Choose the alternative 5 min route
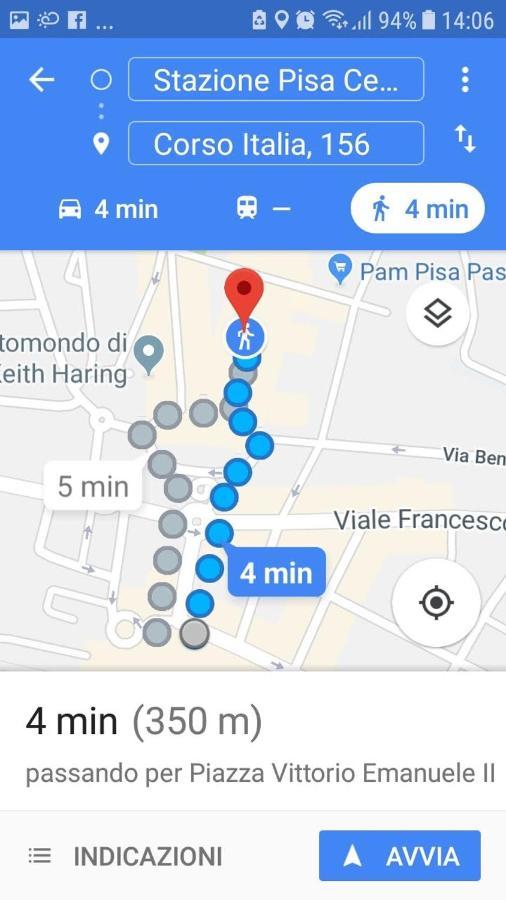The height and width of the screenshot is (900, 506). (93, 487)
